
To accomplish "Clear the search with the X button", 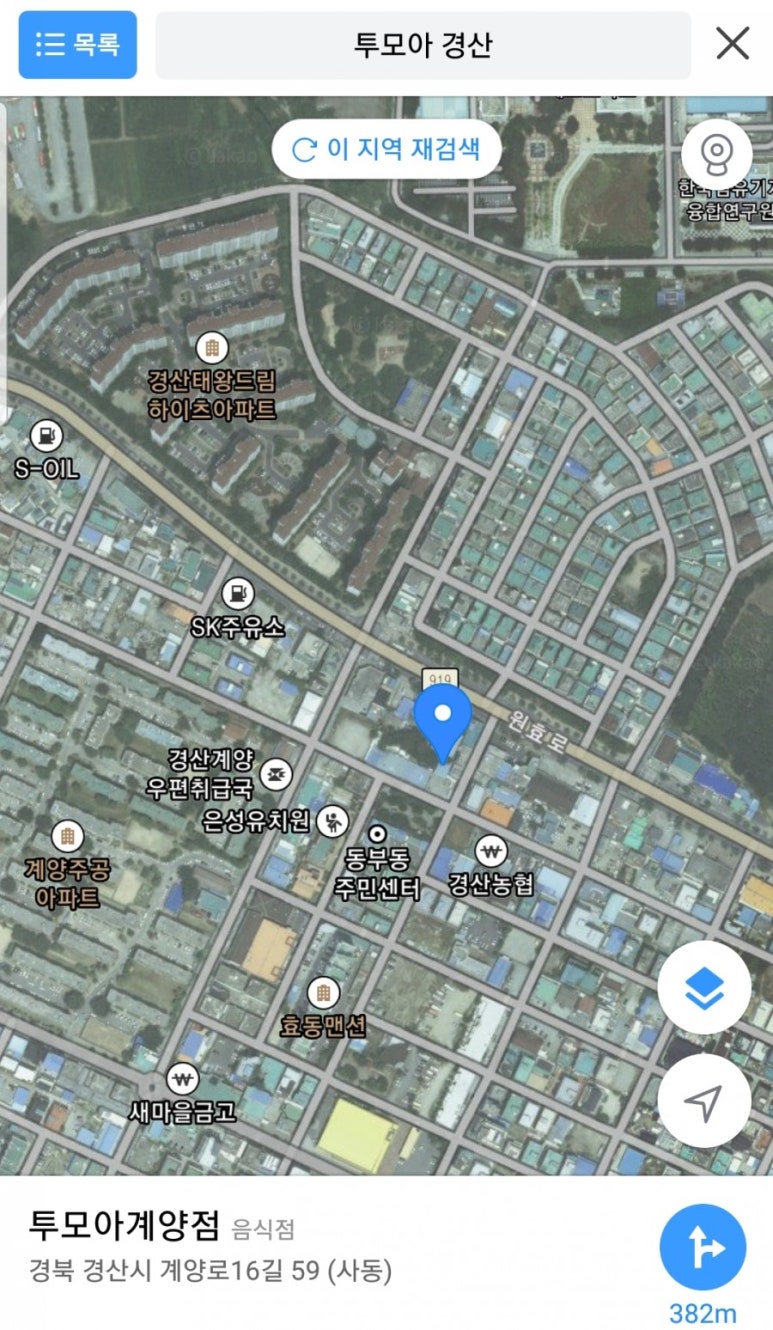I will tap(733, 44).
